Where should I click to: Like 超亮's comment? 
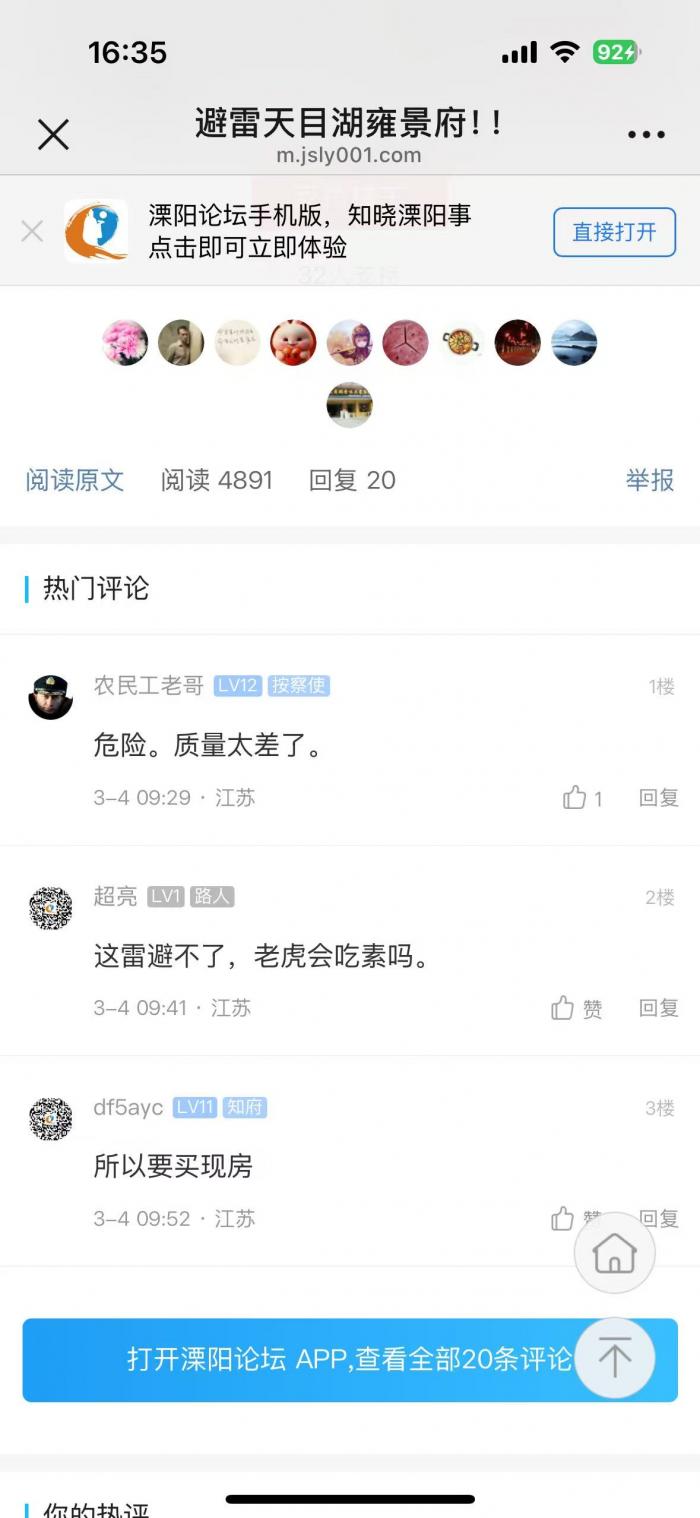click(x=577, y=1008)
